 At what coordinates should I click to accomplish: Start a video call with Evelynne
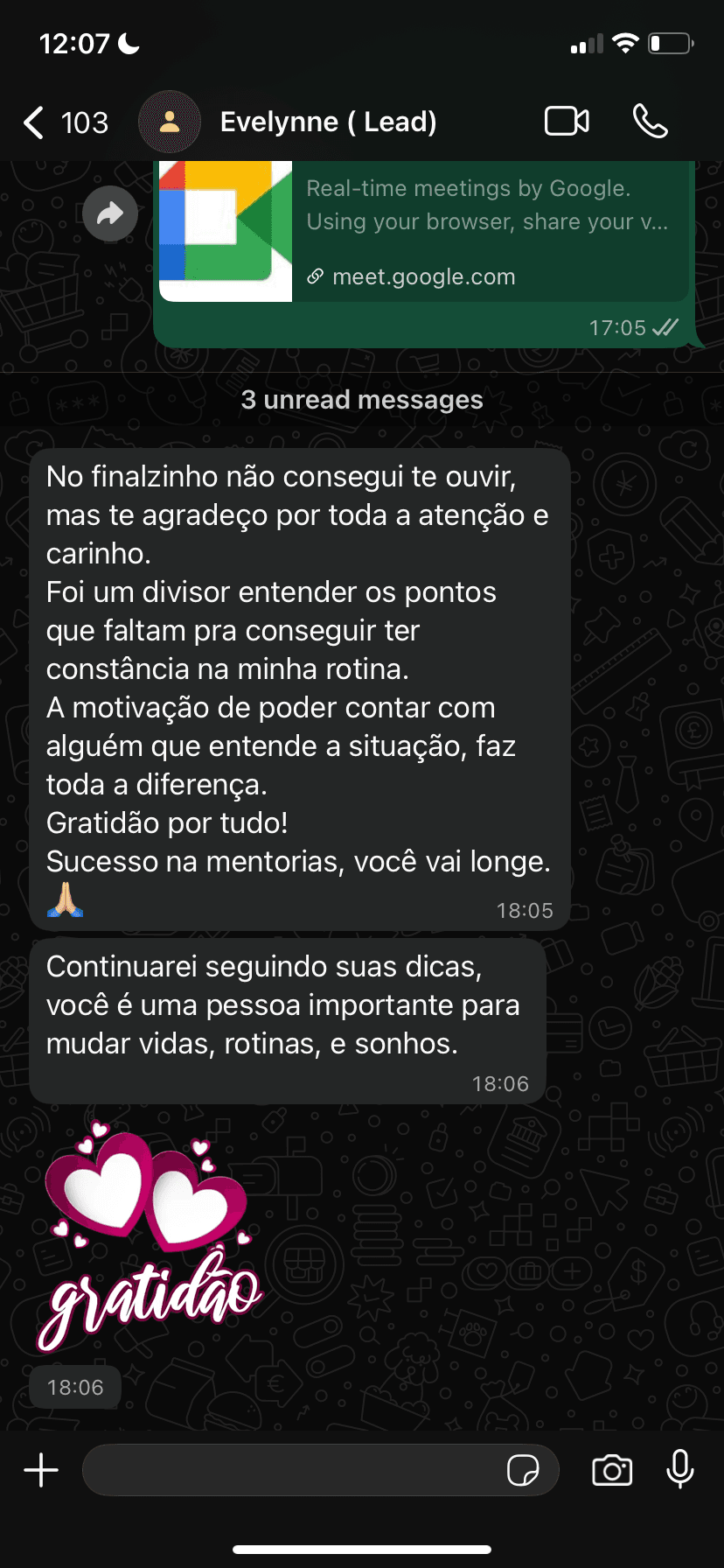point(566,122)
